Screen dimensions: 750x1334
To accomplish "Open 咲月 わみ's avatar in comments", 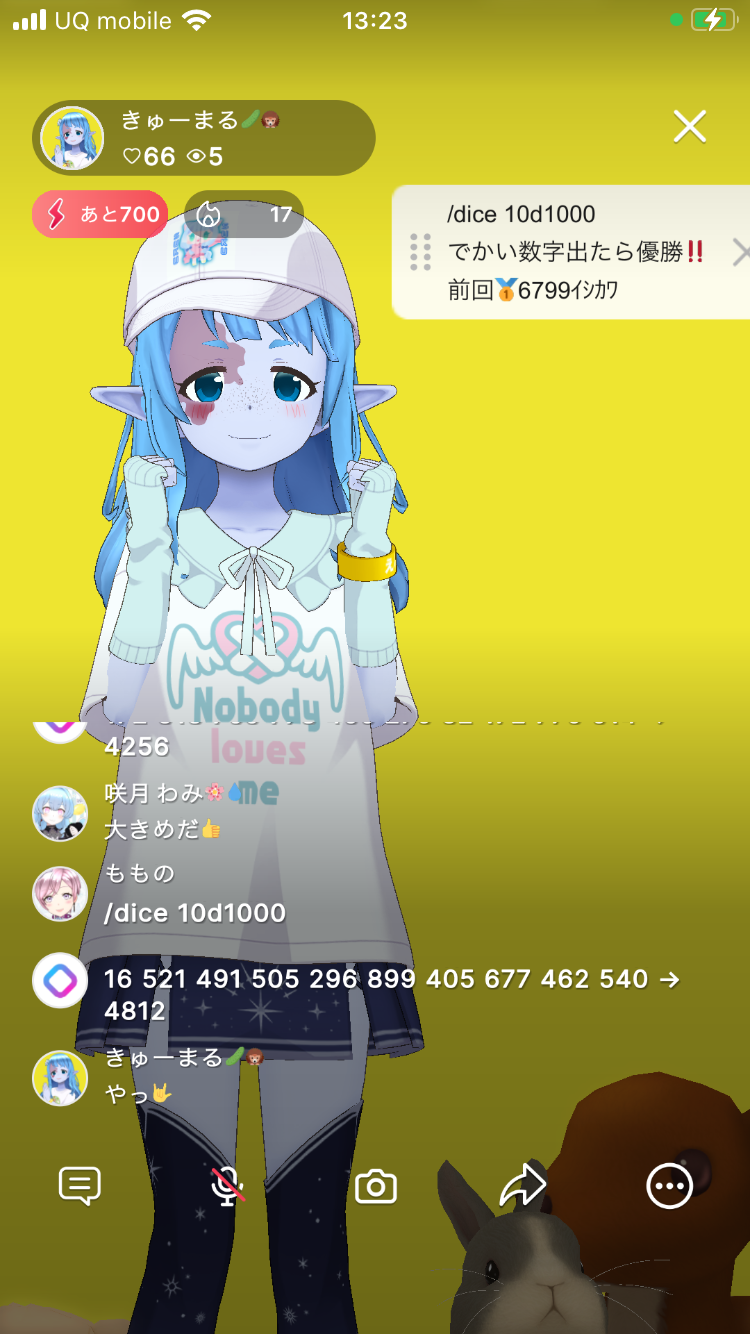I will pyautogui.click(x=60, y=813).
